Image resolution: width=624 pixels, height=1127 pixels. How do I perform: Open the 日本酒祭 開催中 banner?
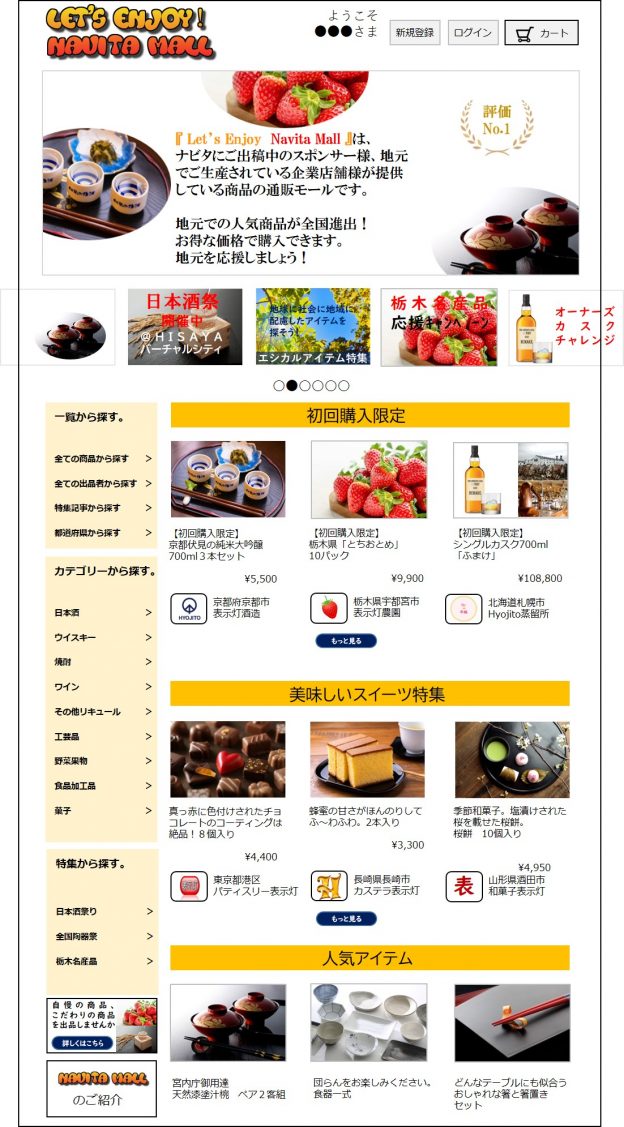pyautogui.click(x=185, y=327)
